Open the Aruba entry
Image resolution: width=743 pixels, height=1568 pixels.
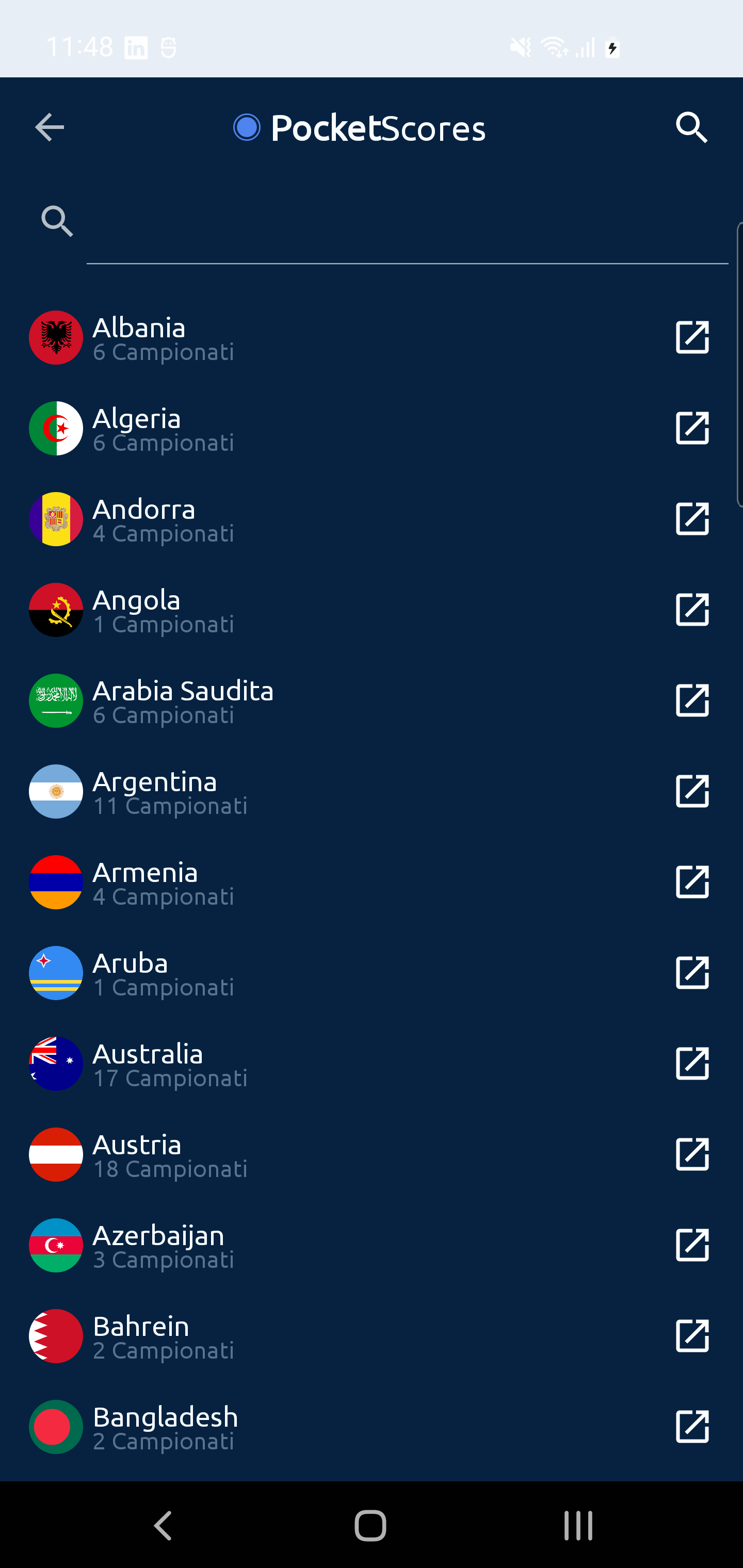tap(163, 973)
